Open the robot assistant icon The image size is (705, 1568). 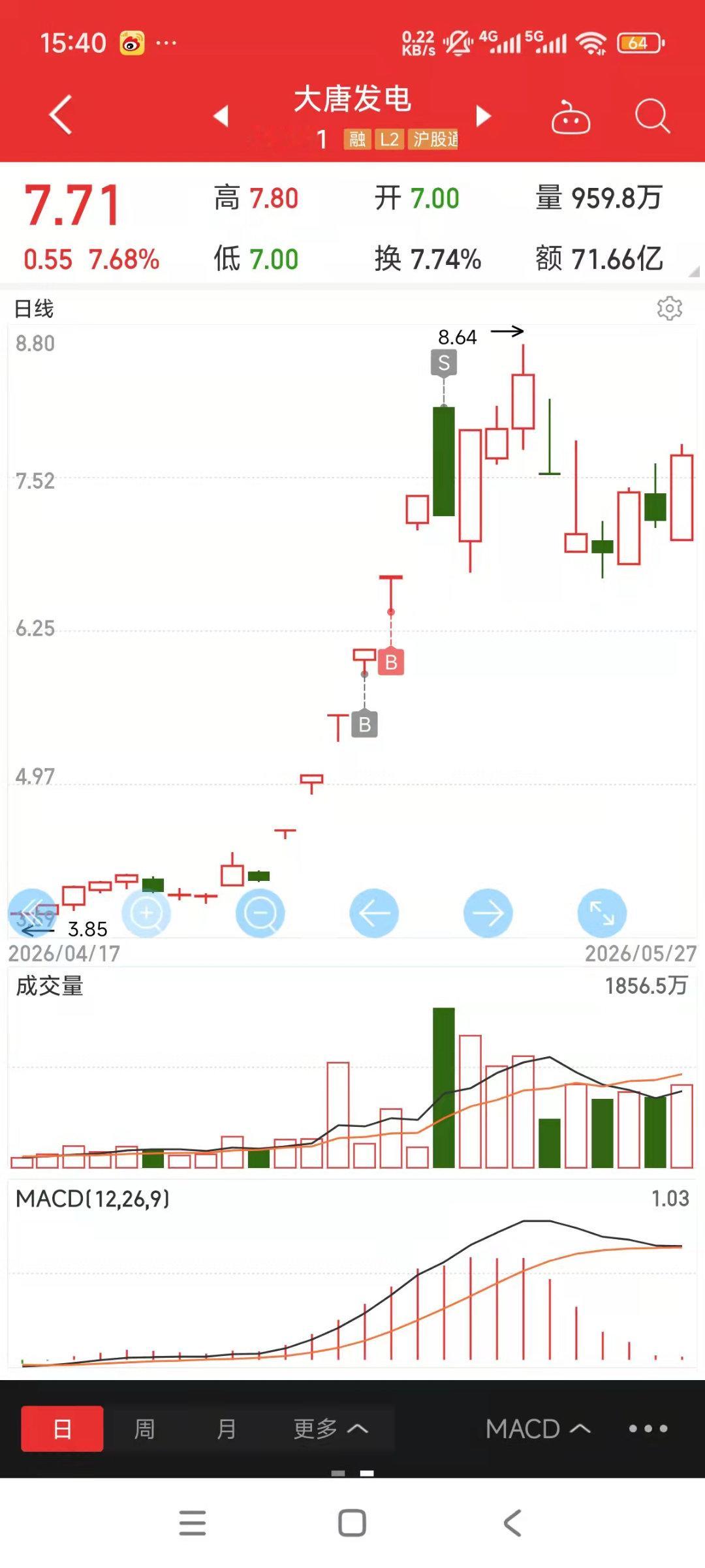[x=571, y=117]
